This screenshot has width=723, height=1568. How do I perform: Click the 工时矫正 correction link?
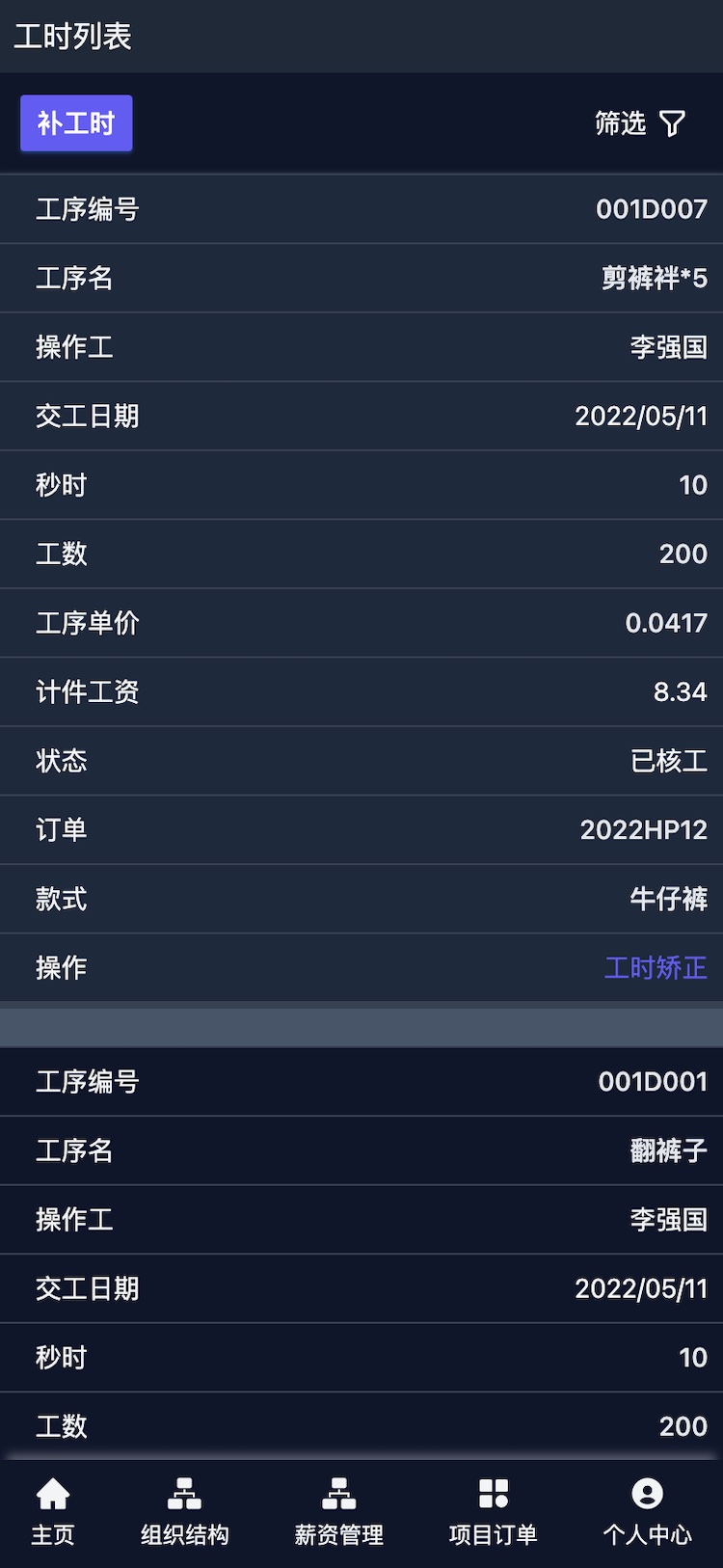[655, 967]
